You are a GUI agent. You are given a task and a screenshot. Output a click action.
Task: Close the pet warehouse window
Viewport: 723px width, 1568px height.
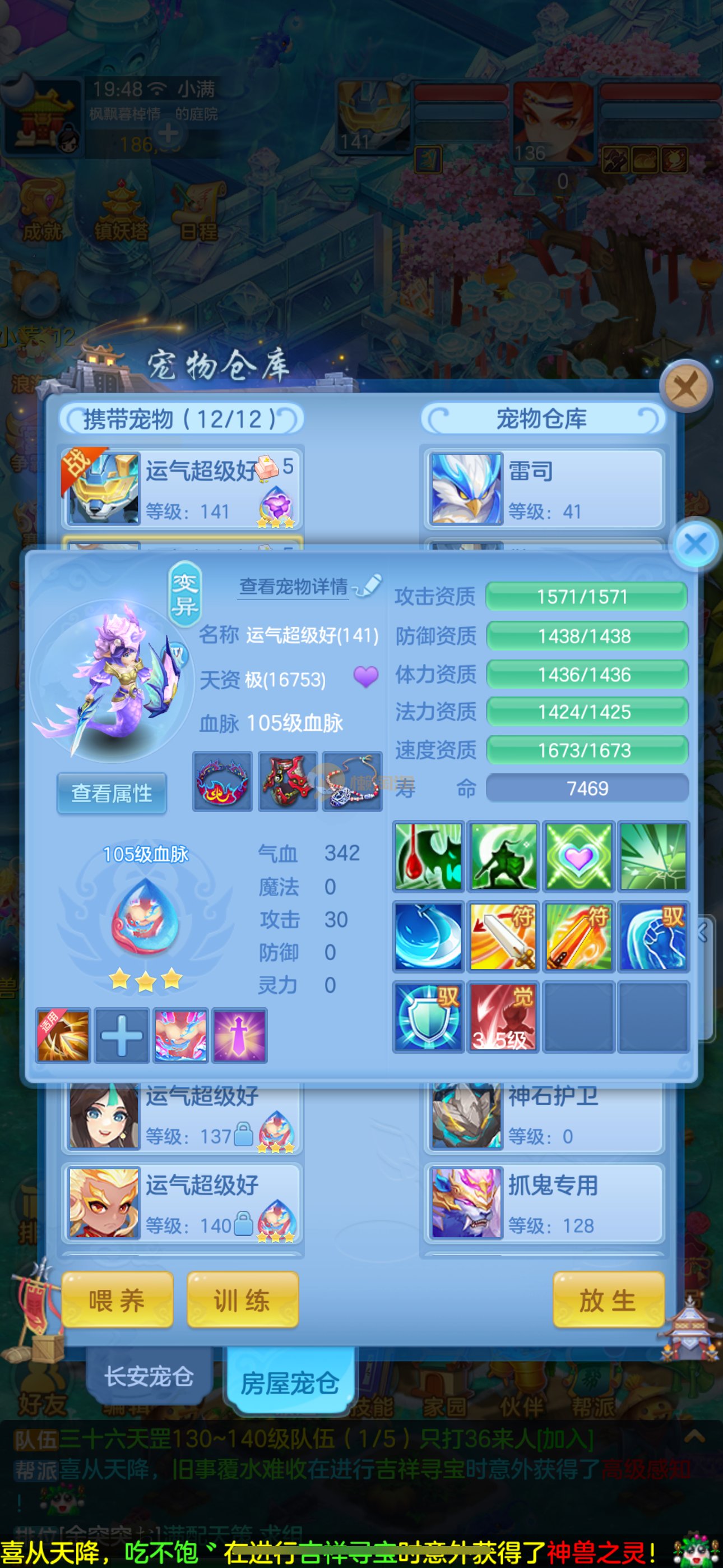[687, 386]
